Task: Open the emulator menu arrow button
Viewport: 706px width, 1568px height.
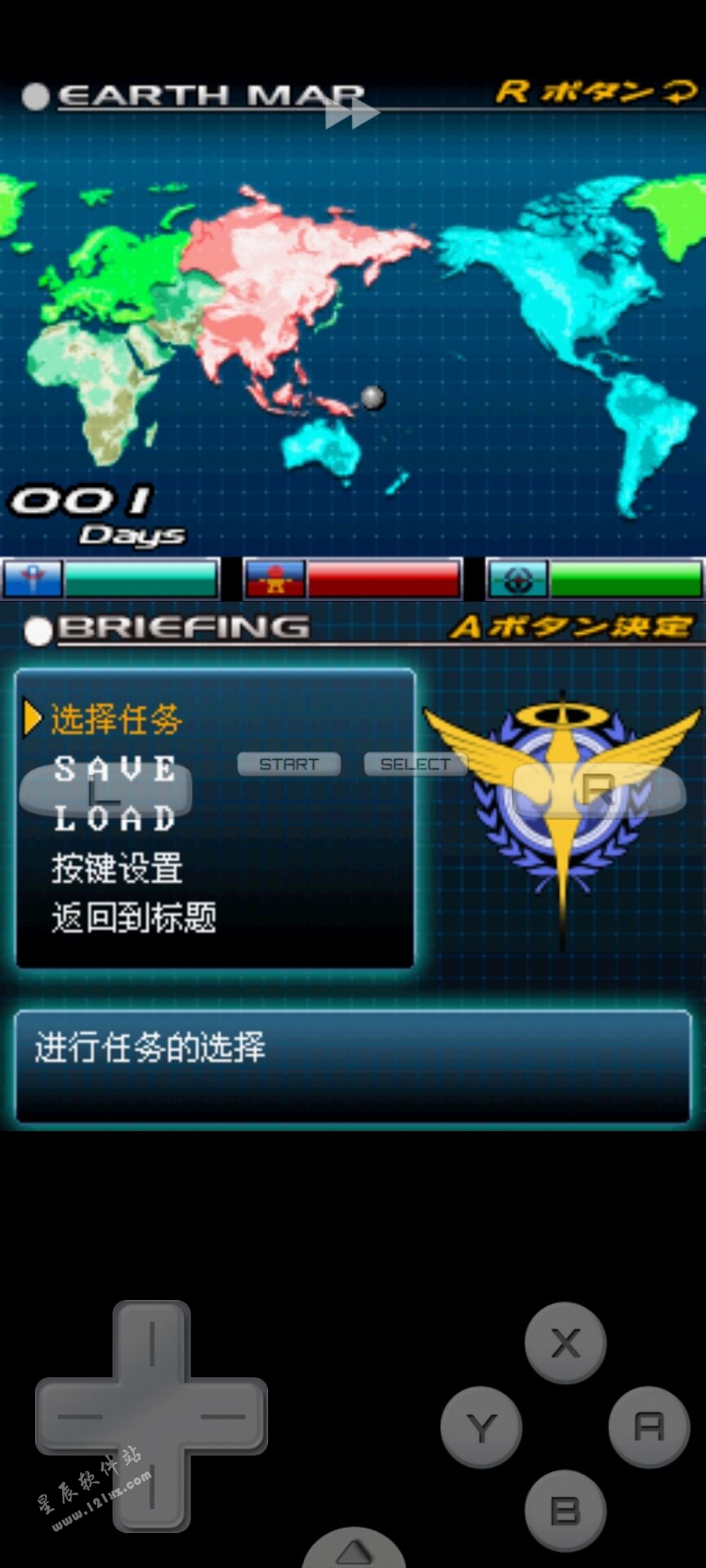Action: point(354,1552)
